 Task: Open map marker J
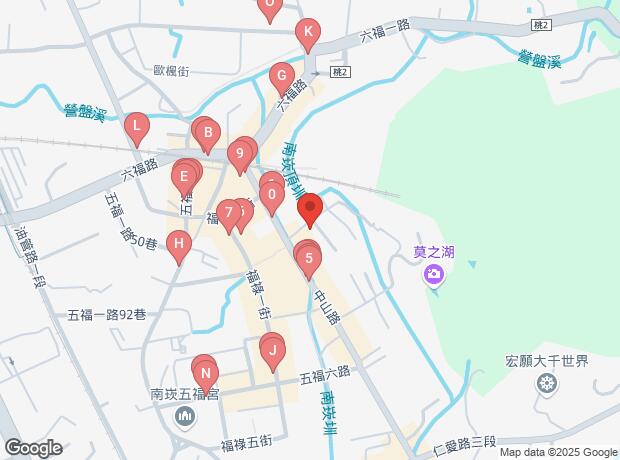pos(271,350)
